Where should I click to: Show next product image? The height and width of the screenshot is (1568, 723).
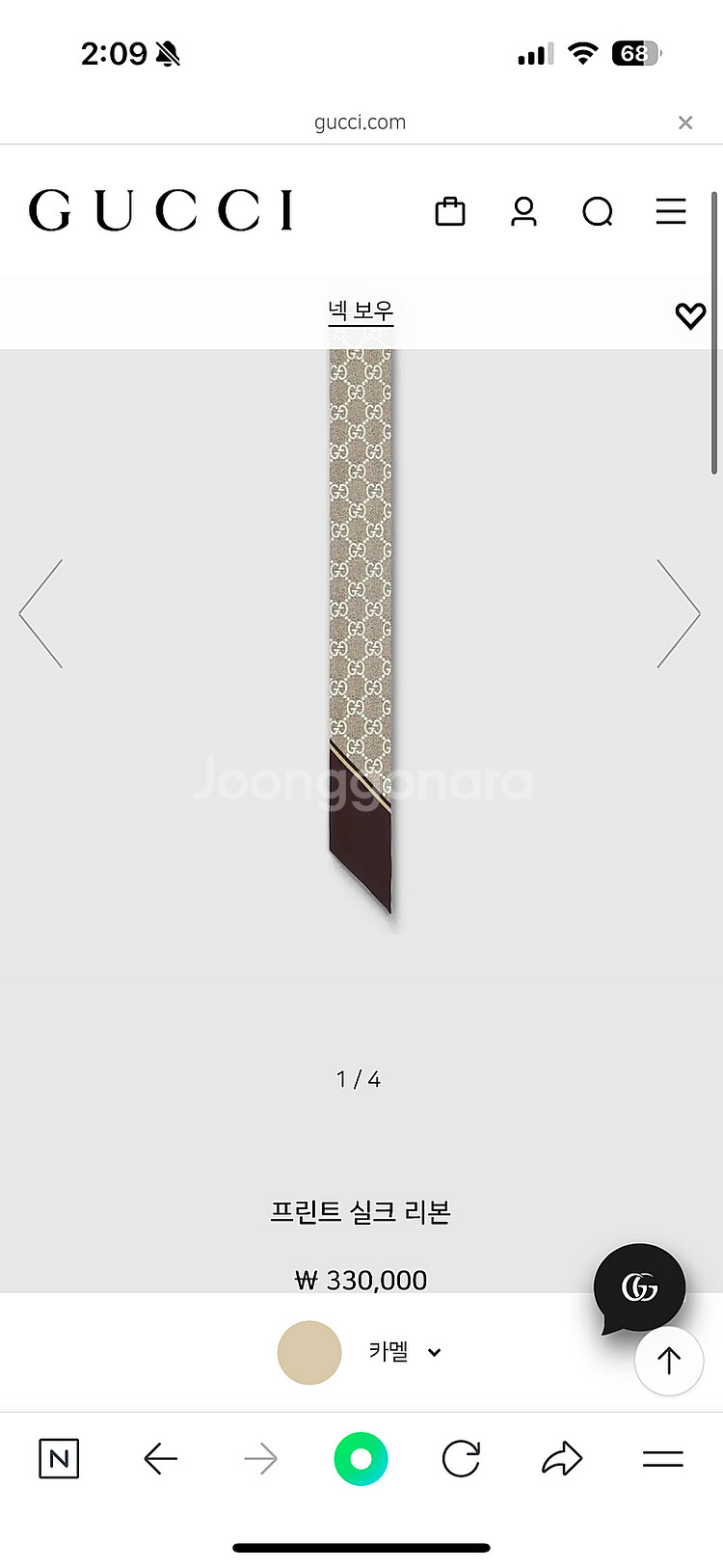pyautogui.click(x=679, y=613)
